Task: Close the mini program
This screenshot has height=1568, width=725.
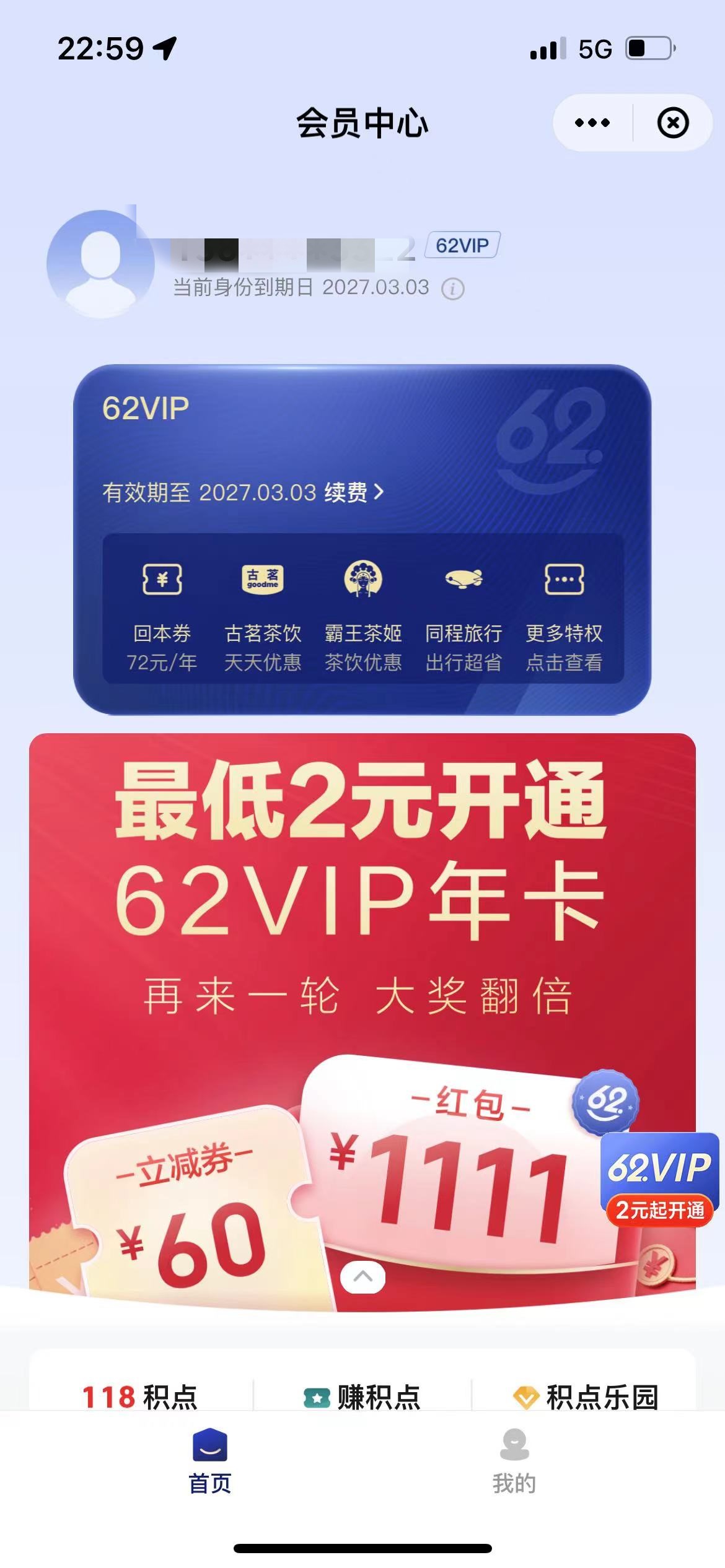Action: (x=673, y=123)
